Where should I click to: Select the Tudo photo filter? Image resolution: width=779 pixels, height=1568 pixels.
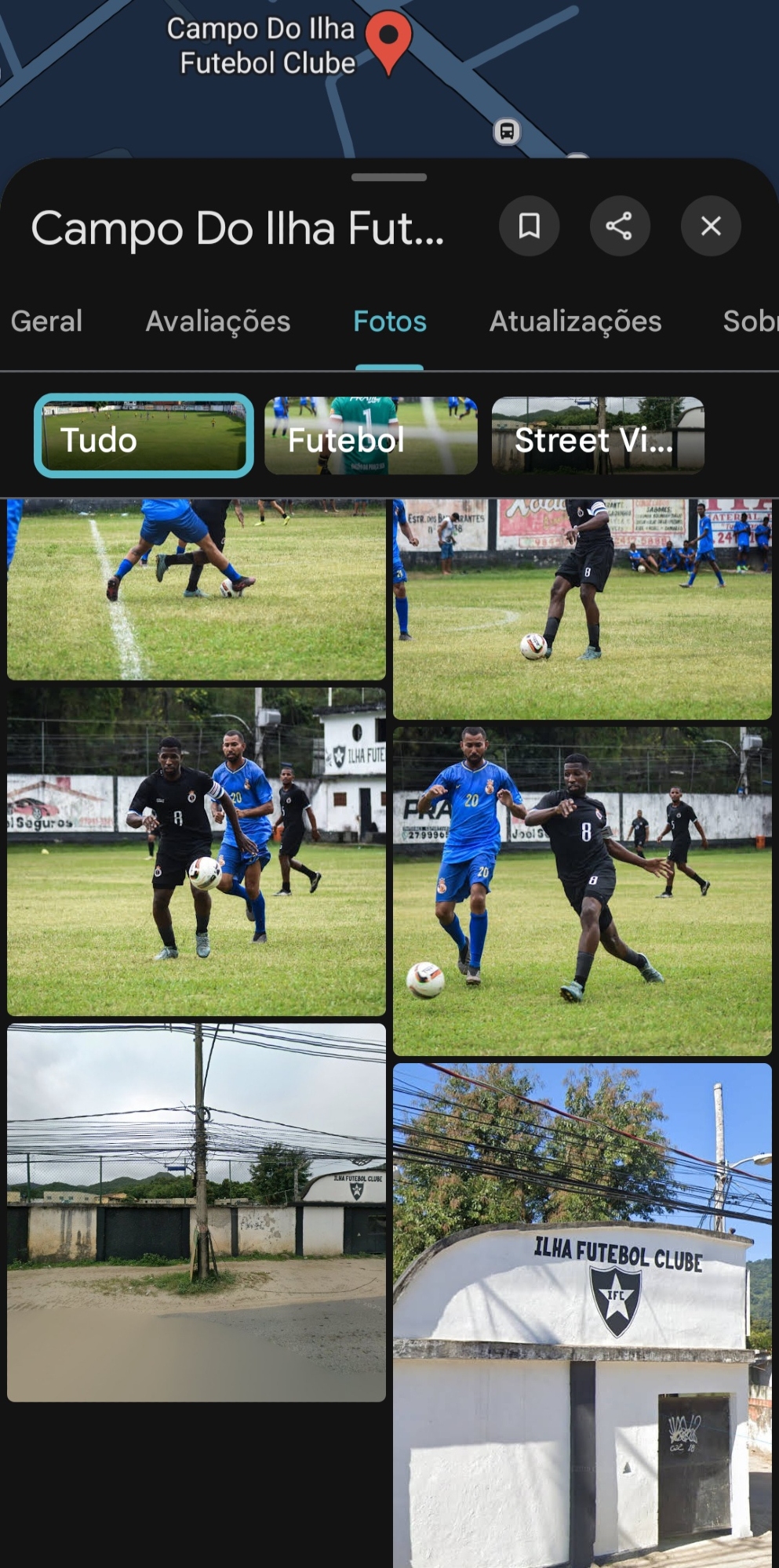point(144,436)
